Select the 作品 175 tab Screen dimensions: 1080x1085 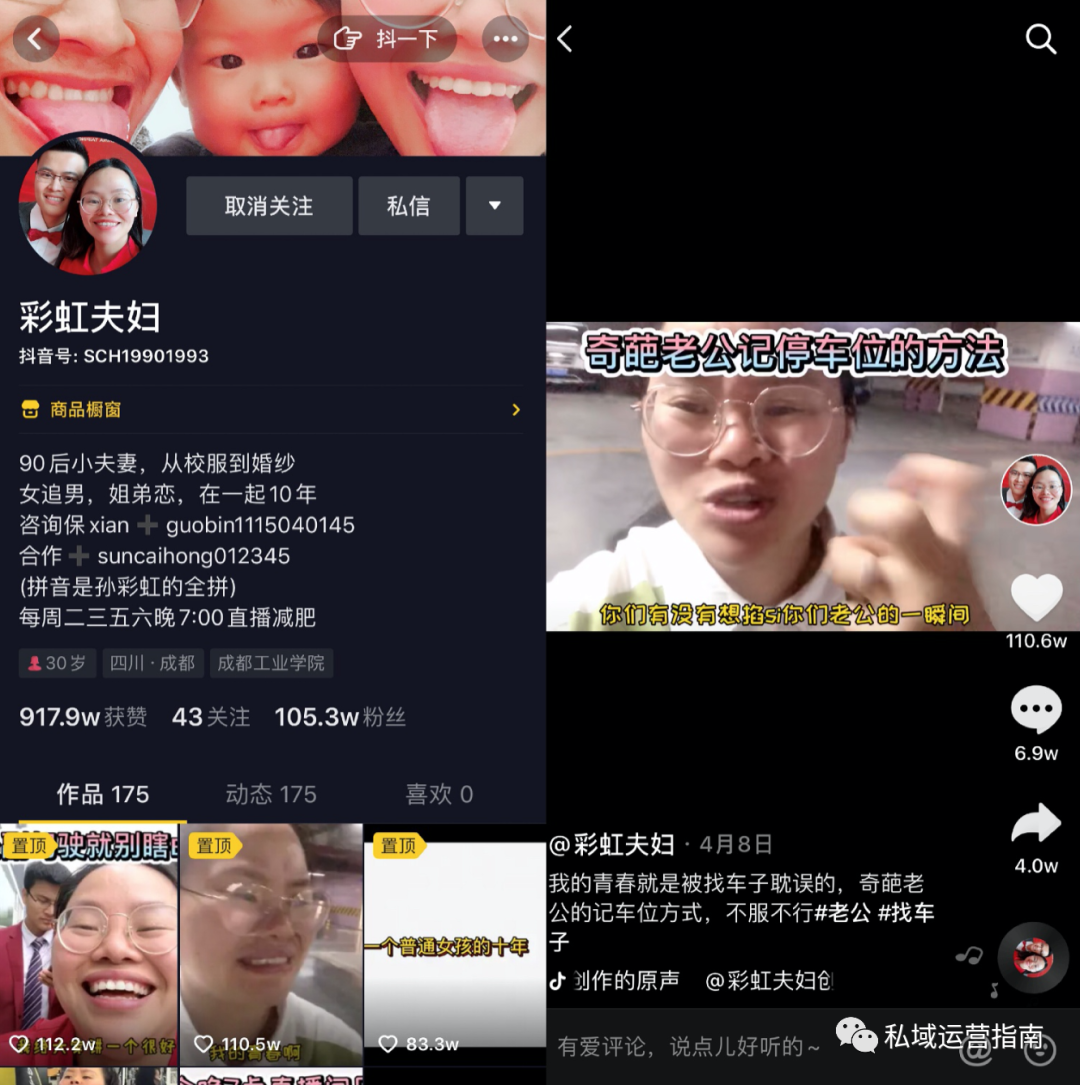click(102, 794)
